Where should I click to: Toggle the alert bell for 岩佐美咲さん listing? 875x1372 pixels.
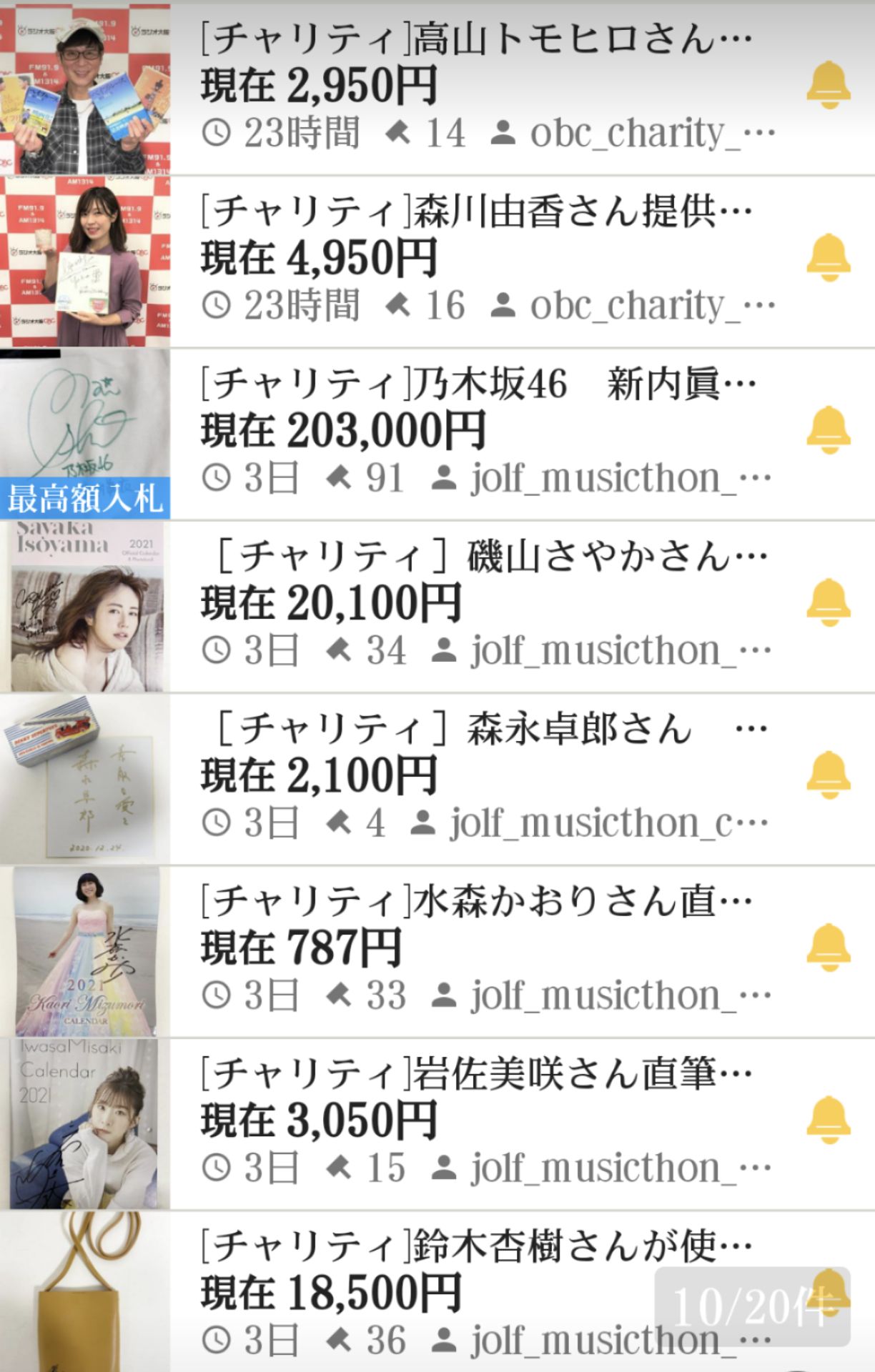[x=828, y=1119]
